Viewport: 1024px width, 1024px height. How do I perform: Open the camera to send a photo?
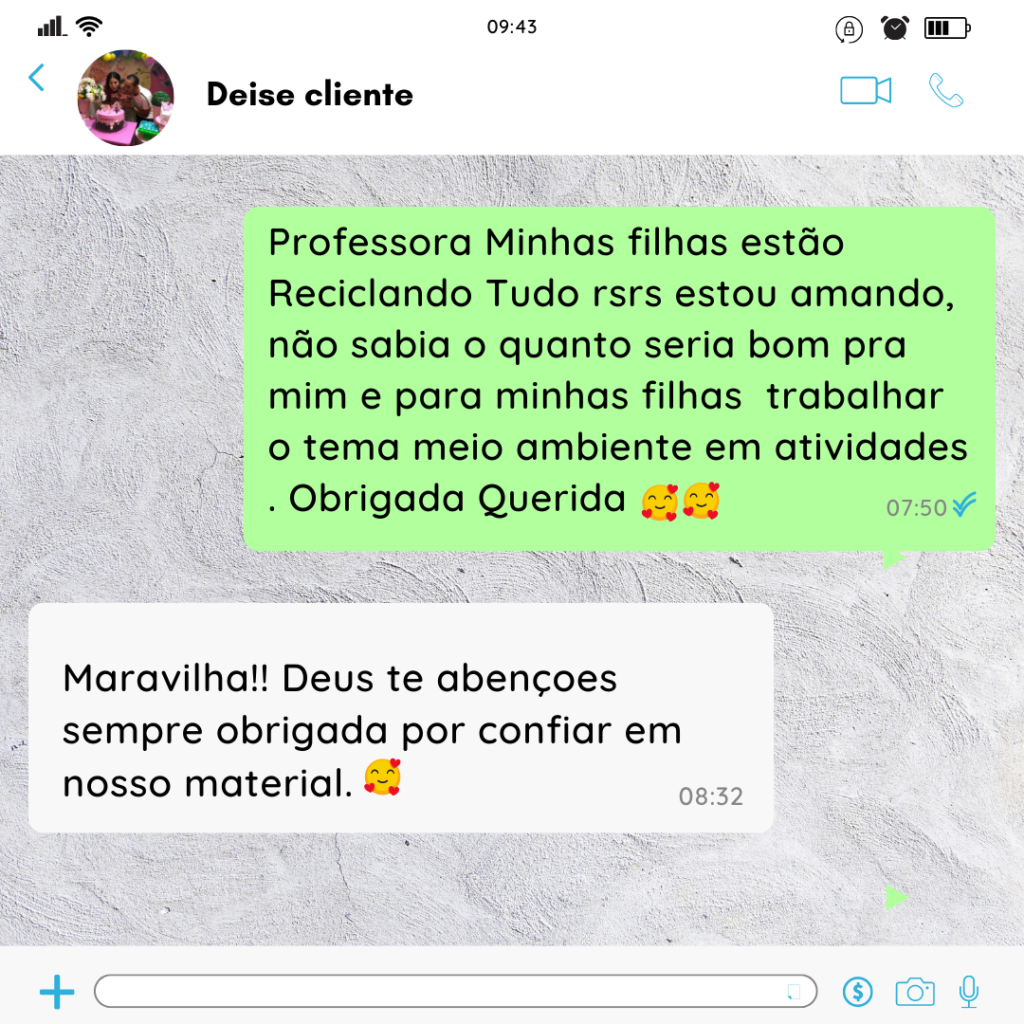tap(914, 992)
